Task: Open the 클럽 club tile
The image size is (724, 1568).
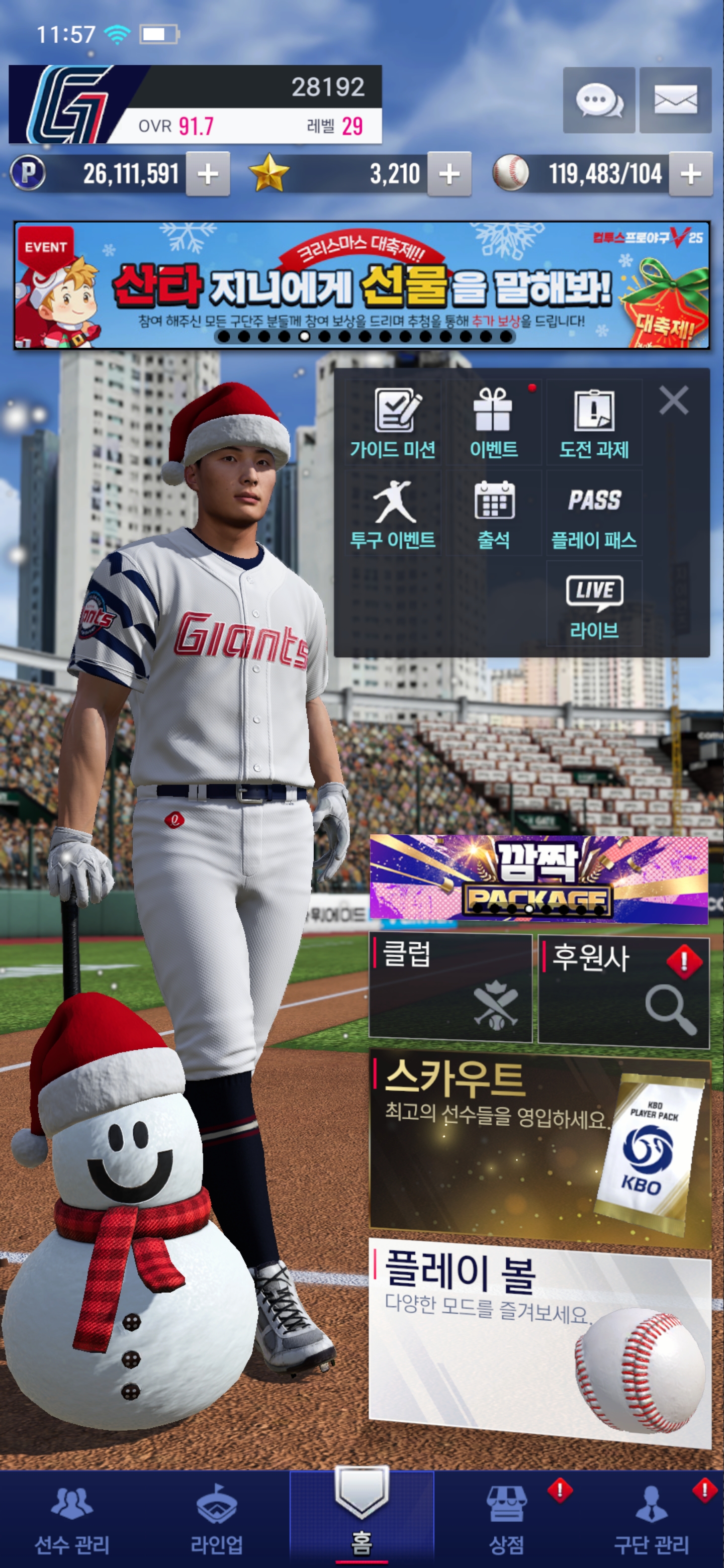Action: (x=450, y=987)
